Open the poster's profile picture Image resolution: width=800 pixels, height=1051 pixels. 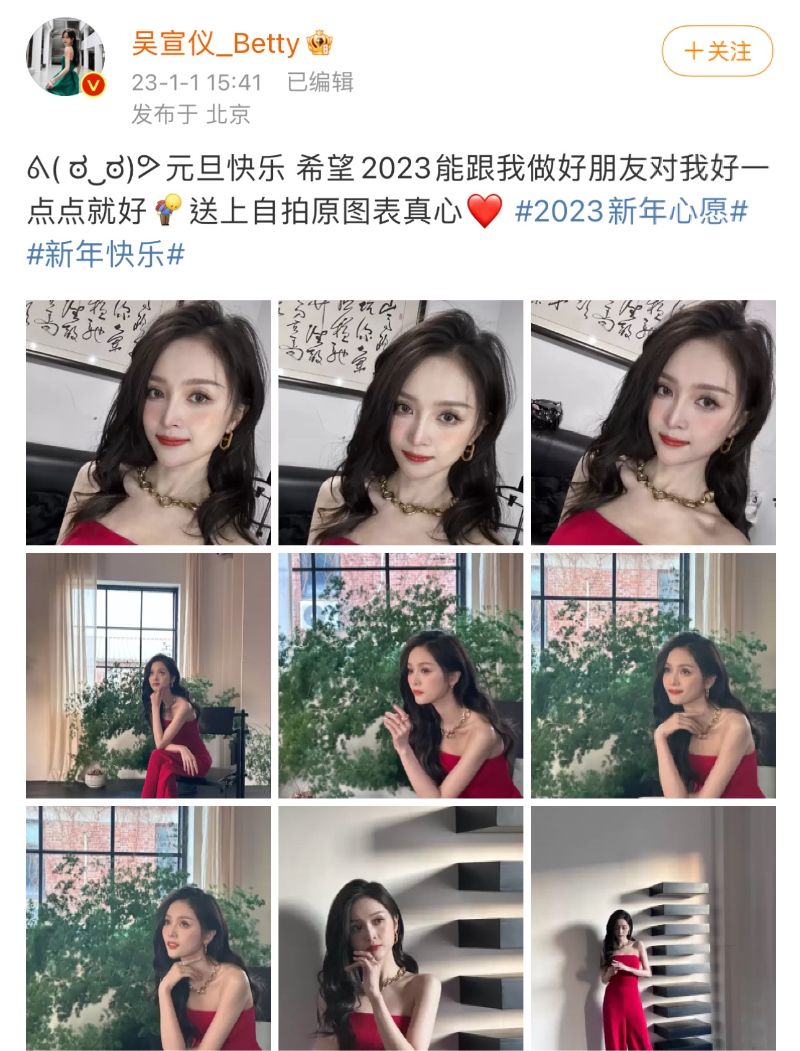point(65,57)
